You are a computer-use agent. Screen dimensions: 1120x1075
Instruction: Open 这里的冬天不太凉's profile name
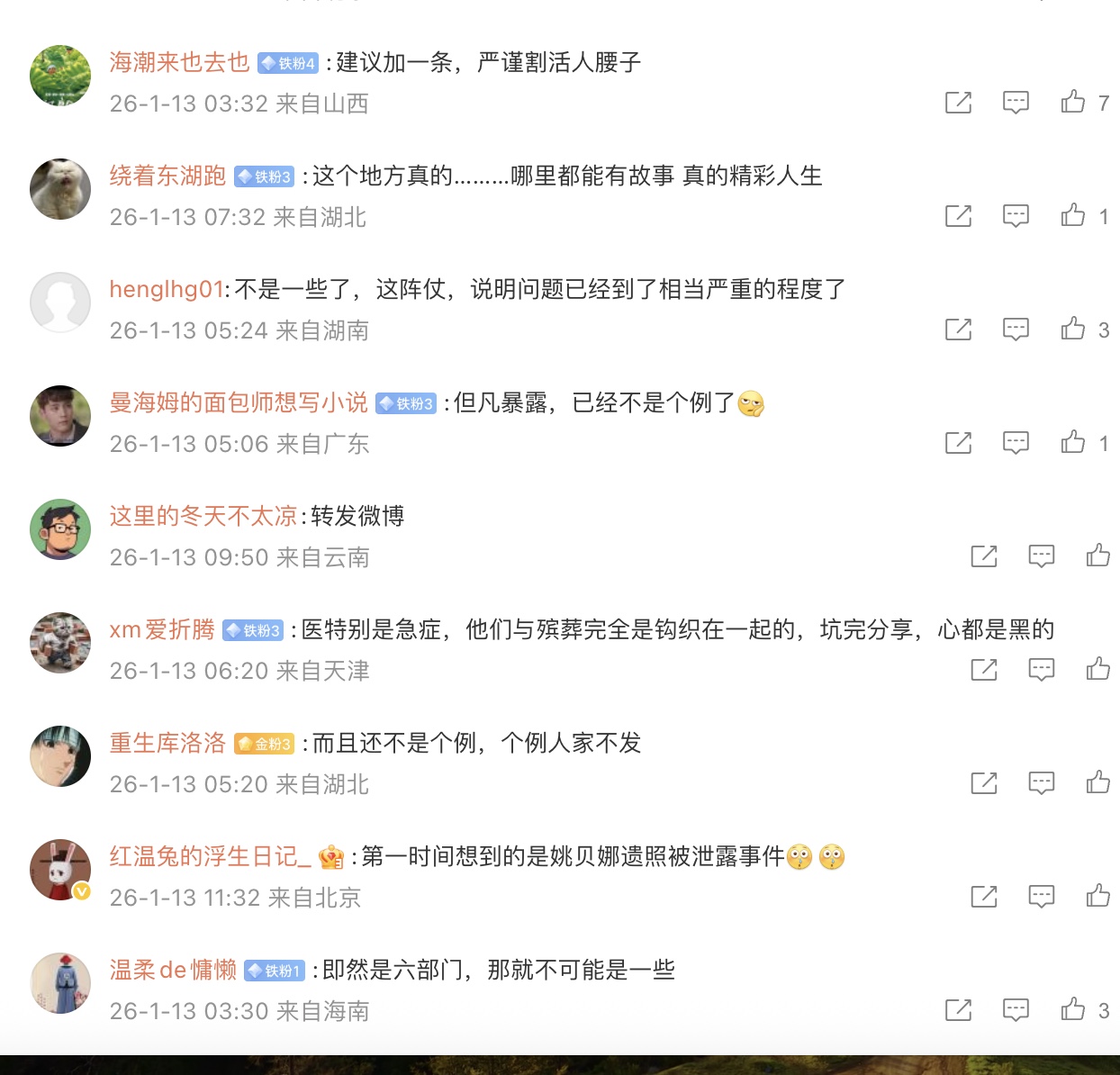pyautogui.click(x=203, y=516)
